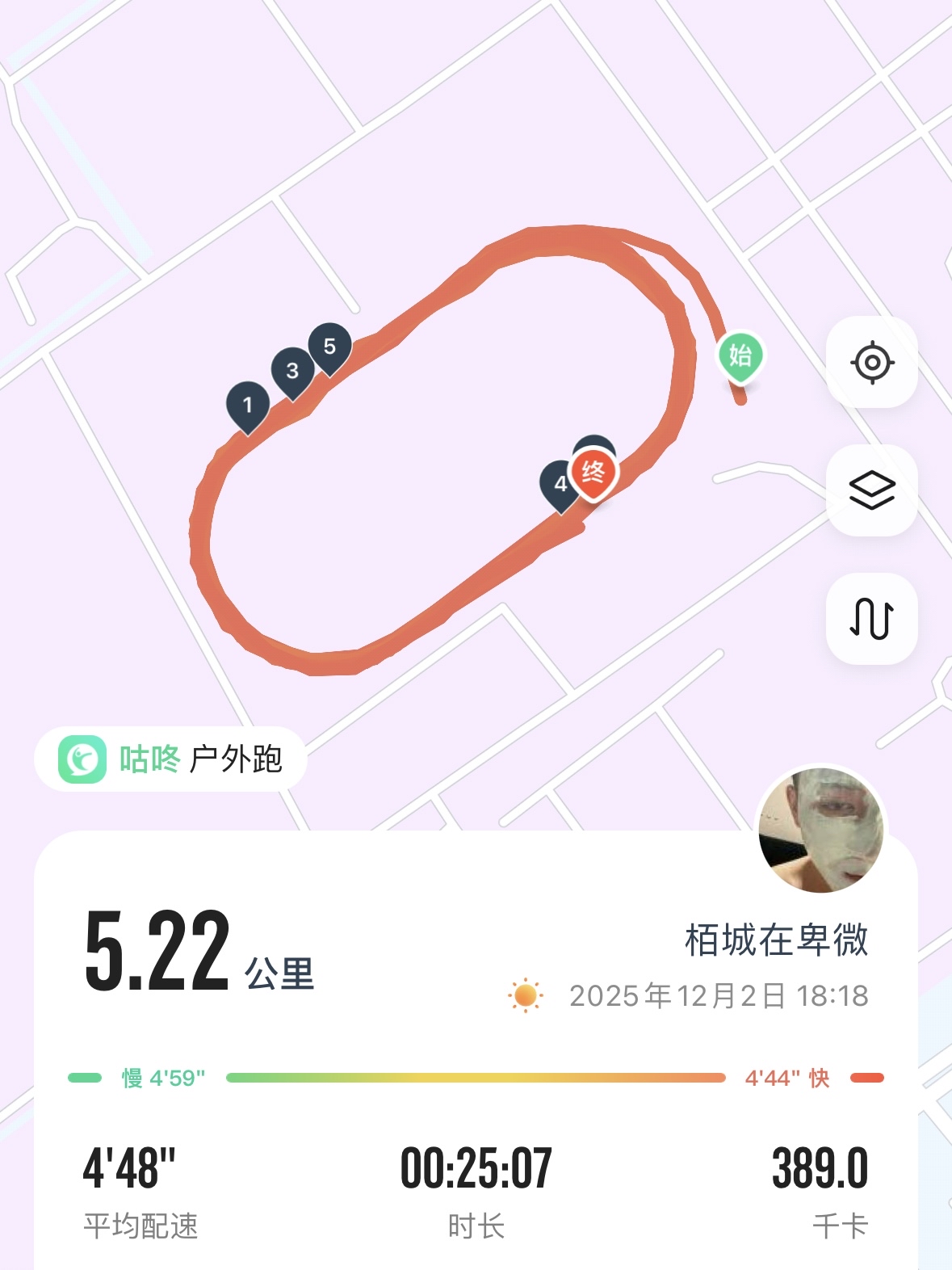Toggle the route track display icon
The image size is (952, 1270).
[x=872, y=619]
